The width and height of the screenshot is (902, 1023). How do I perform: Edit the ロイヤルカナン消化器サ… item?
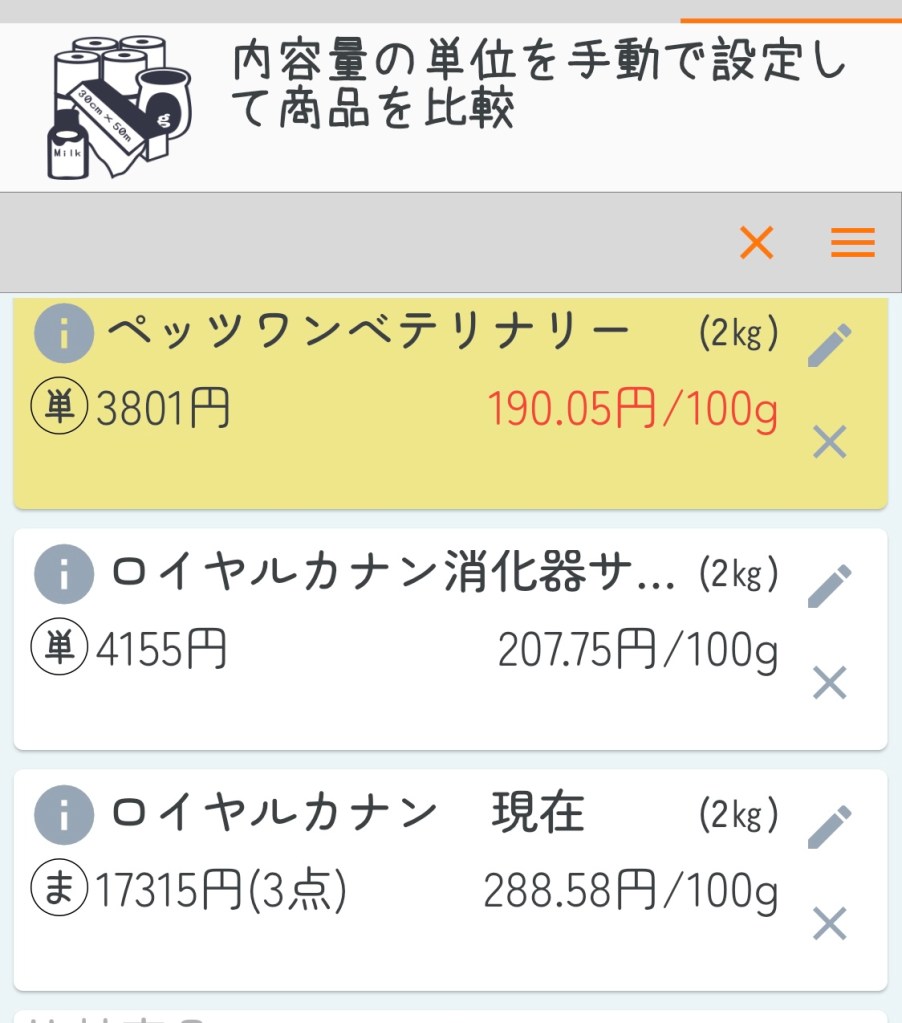(830, 586)
